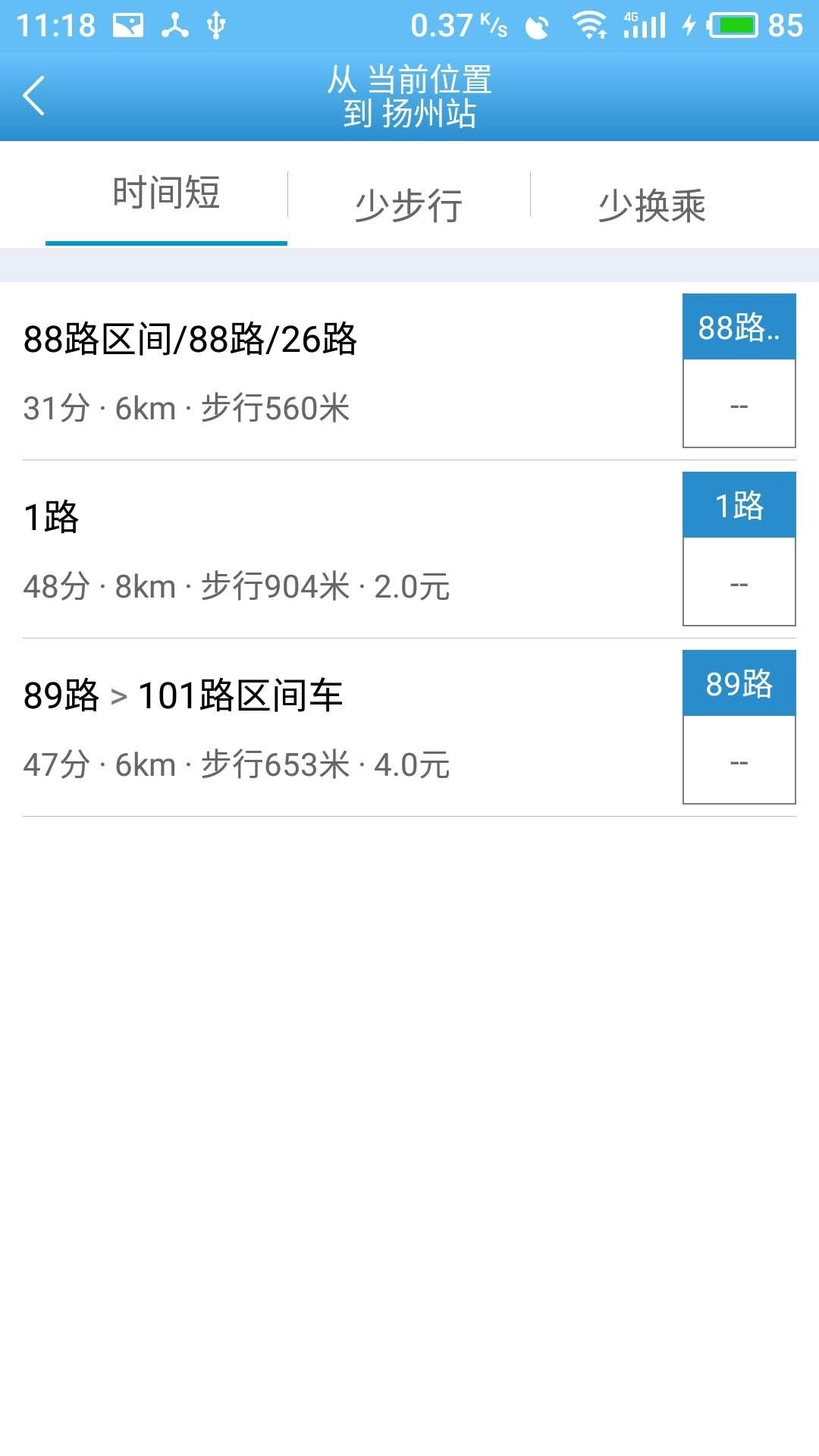Viewport: 819px width, 1456px height.
Task: Tap the -- placeholder under the 1路 badge
Action: click(739, 584)
